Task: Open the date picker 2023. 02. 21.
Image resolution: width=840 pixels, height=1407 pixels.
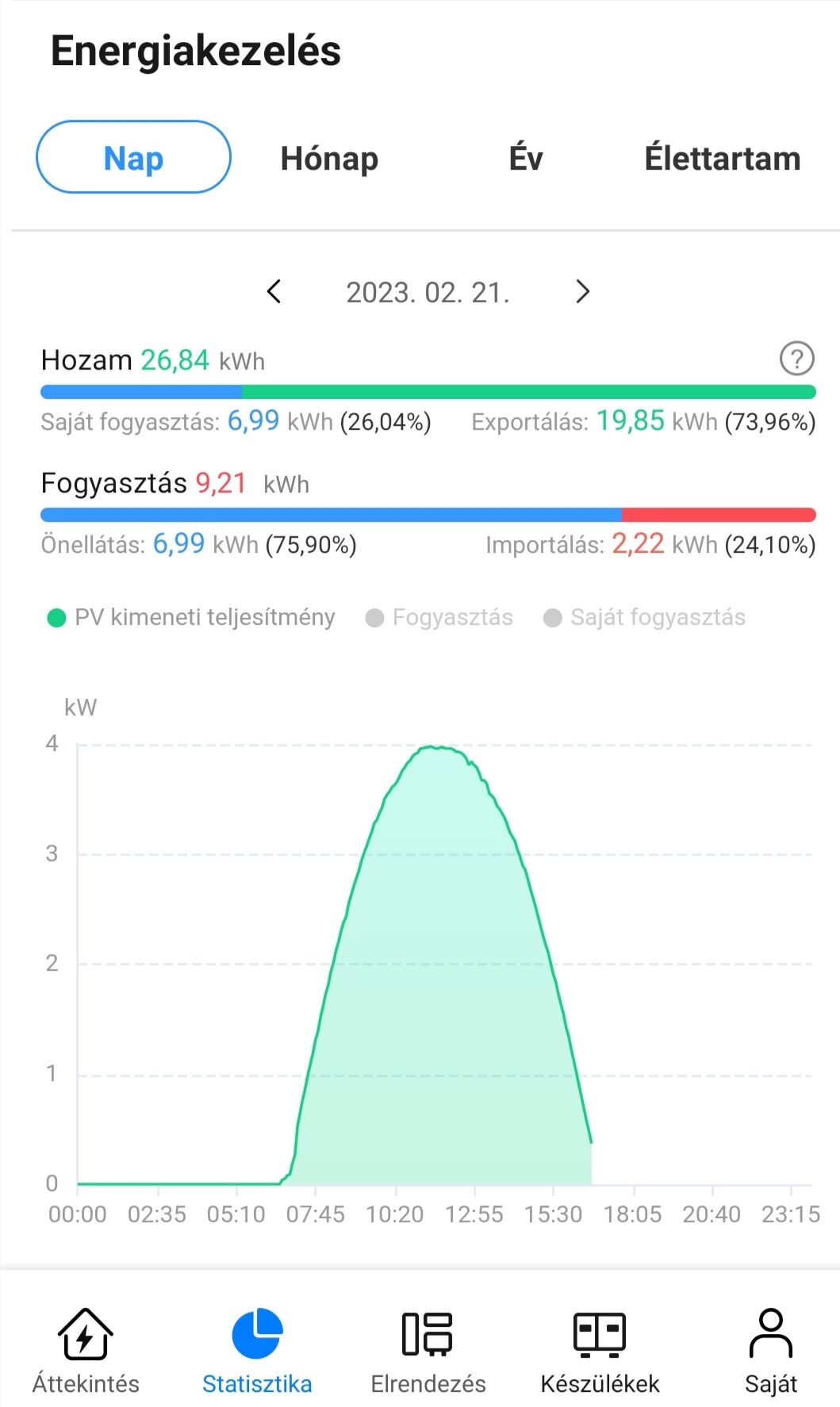Action: pyautogui.click(x=428, y=293)
